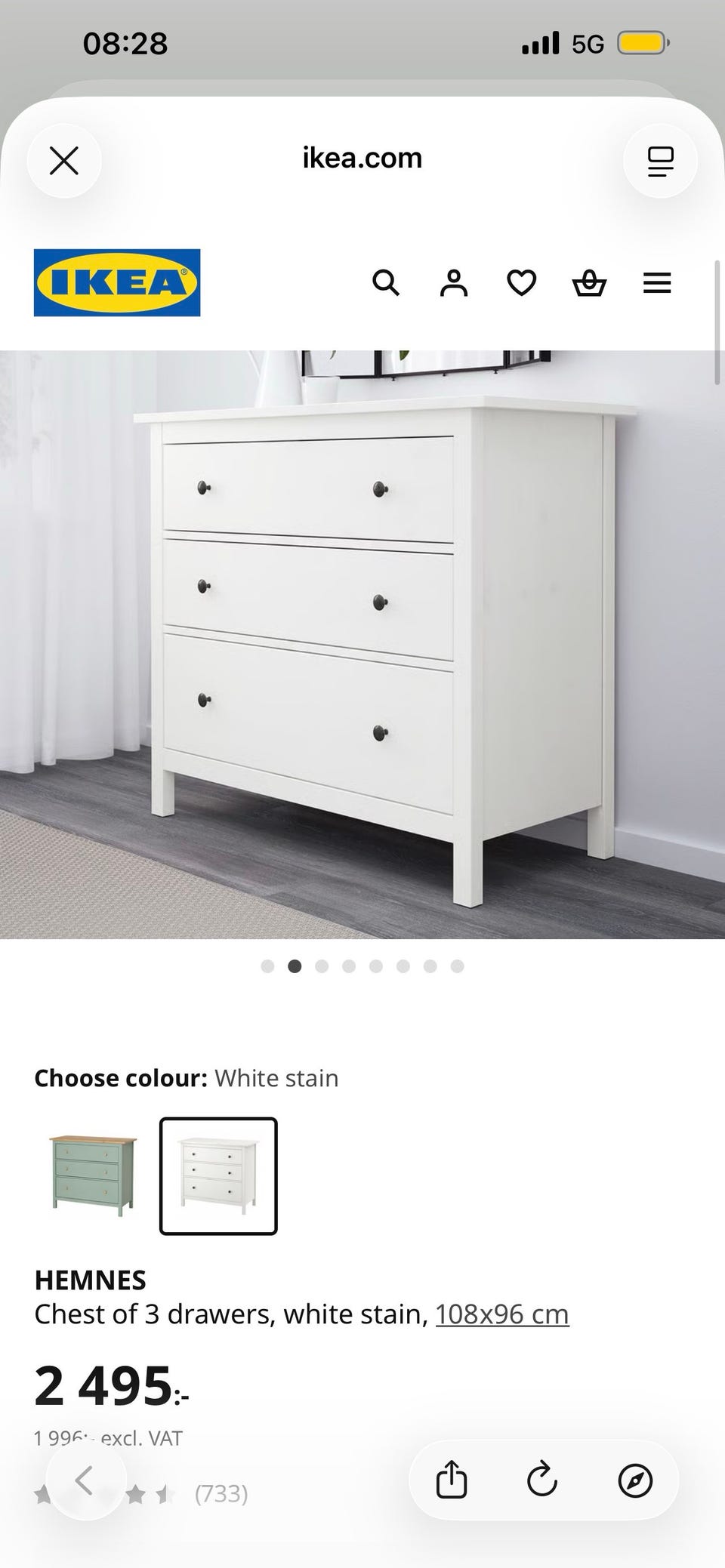Open the IKEA search icon
The height and width of the screenshot is (1568, 725).
[x=386, y=283]
